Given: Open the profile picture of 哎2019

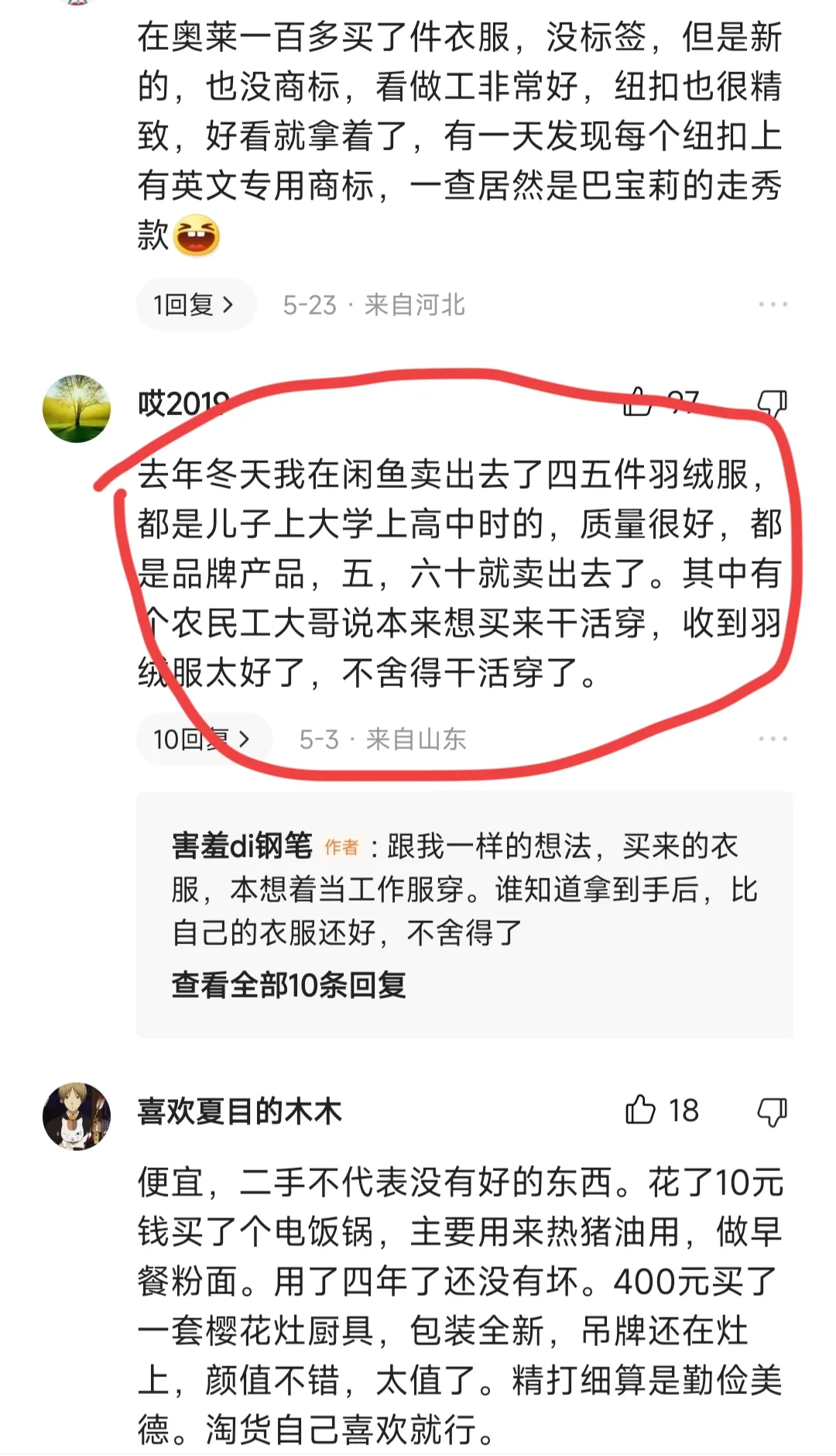Looking at the screenshot, I should pyautogui.click(x=77, y=409).
